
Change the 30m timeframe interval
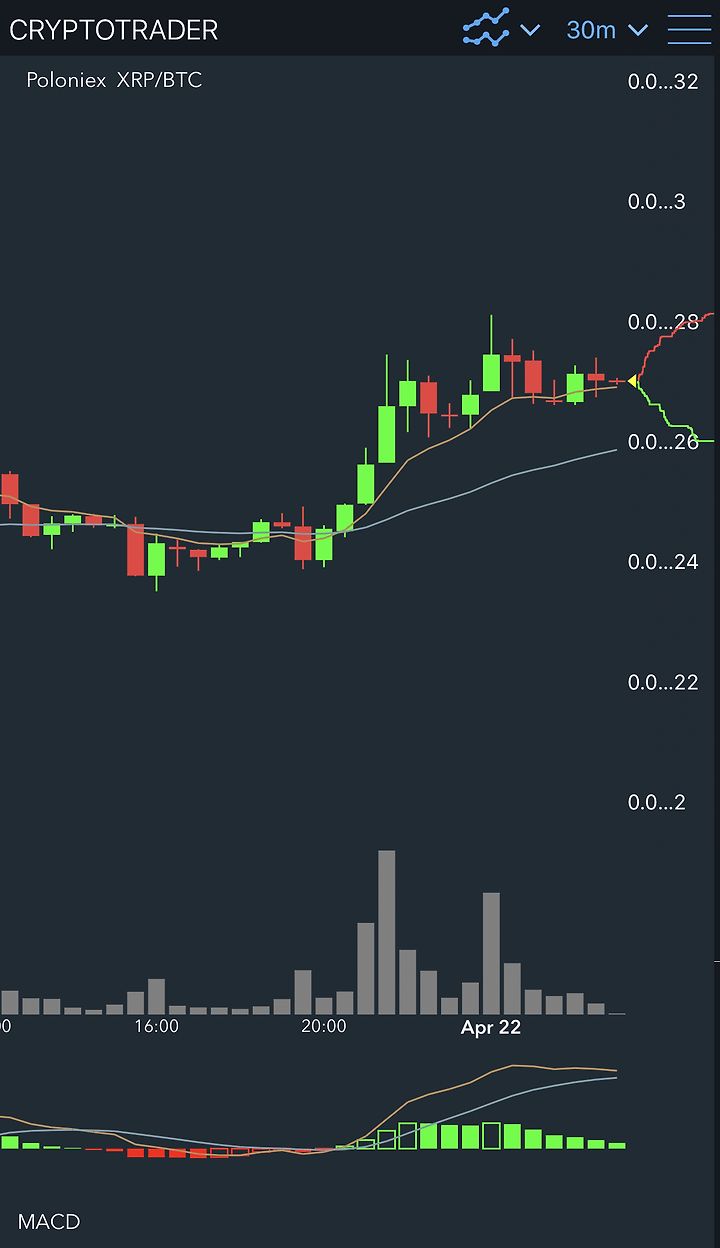point(607,30)
